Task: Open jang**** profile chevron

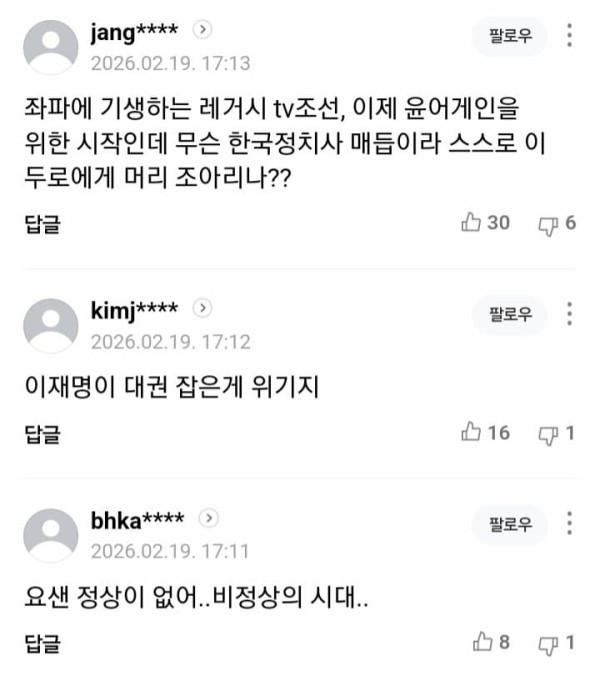Action: (x=203, y=30)
